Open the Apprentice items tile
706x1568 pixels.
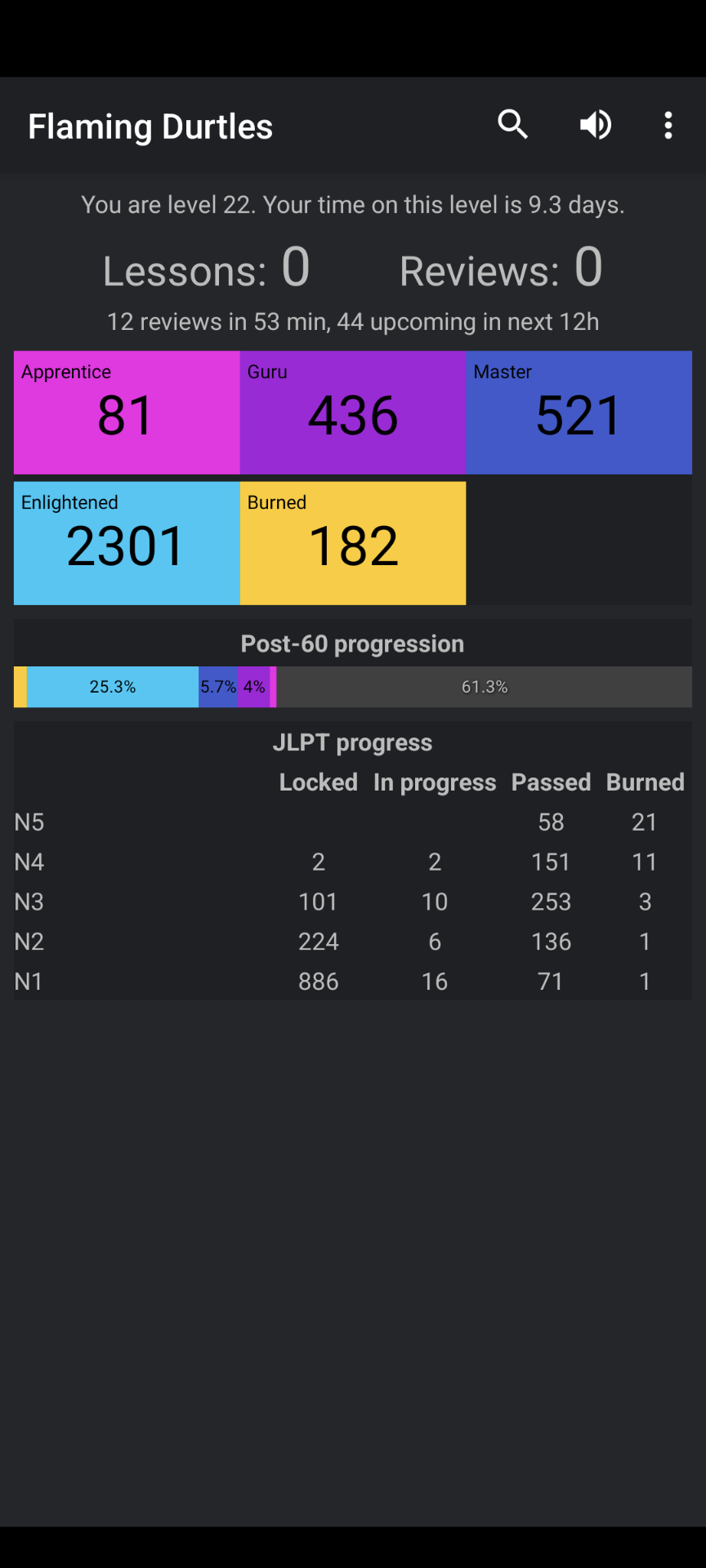click(127, 412)
